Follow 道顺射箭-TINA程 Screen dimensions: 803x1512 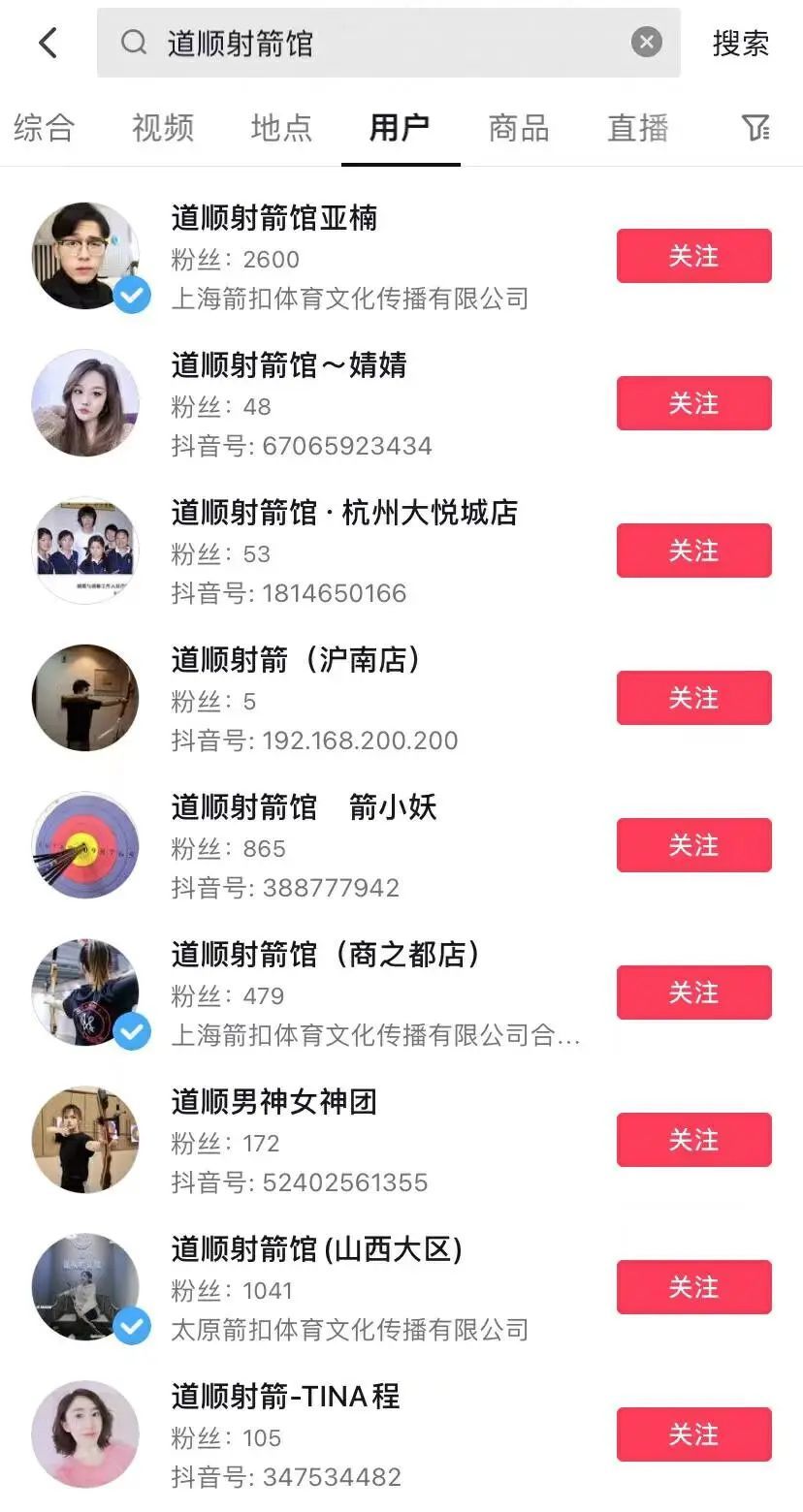(693, 1434)
